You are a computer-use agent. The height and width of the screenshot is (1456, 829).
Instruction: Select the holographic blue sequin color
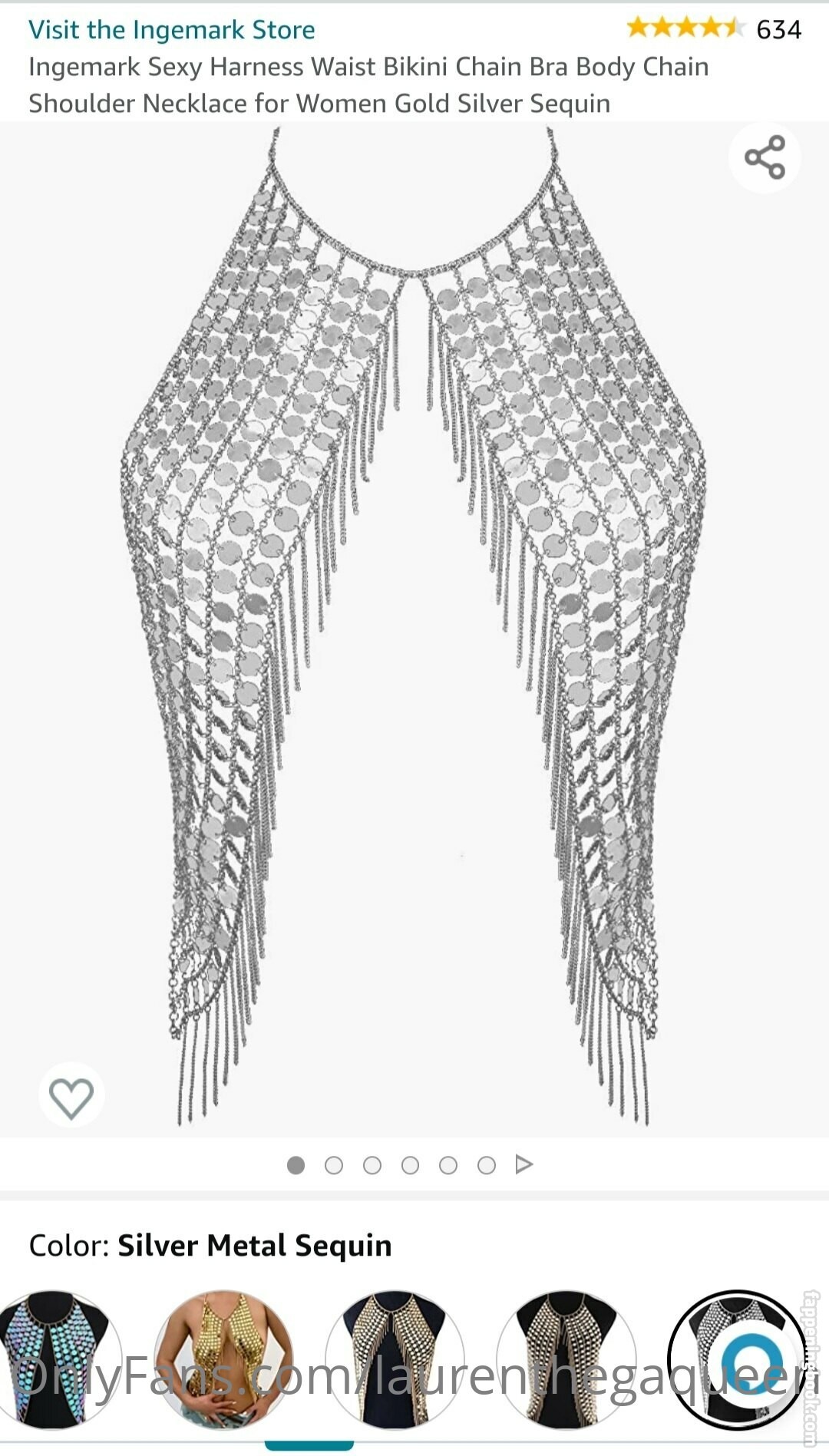pyautogui.click(x=54, y=1359)
